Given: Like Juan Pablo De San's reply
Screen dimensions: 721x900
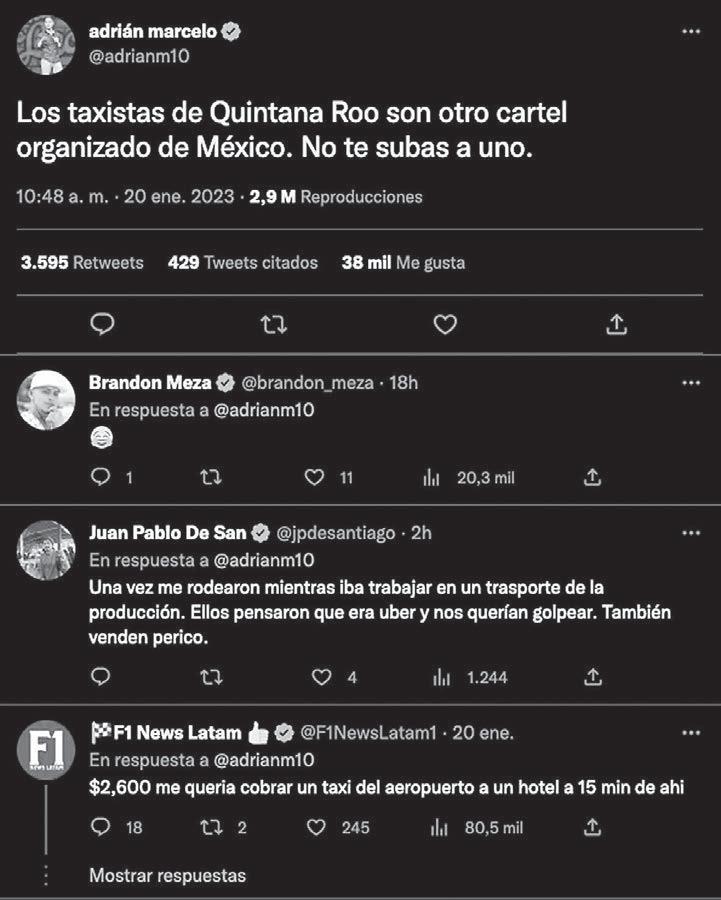Looking at the screenshot, I should pyautogui.click(x=322, y=677).
